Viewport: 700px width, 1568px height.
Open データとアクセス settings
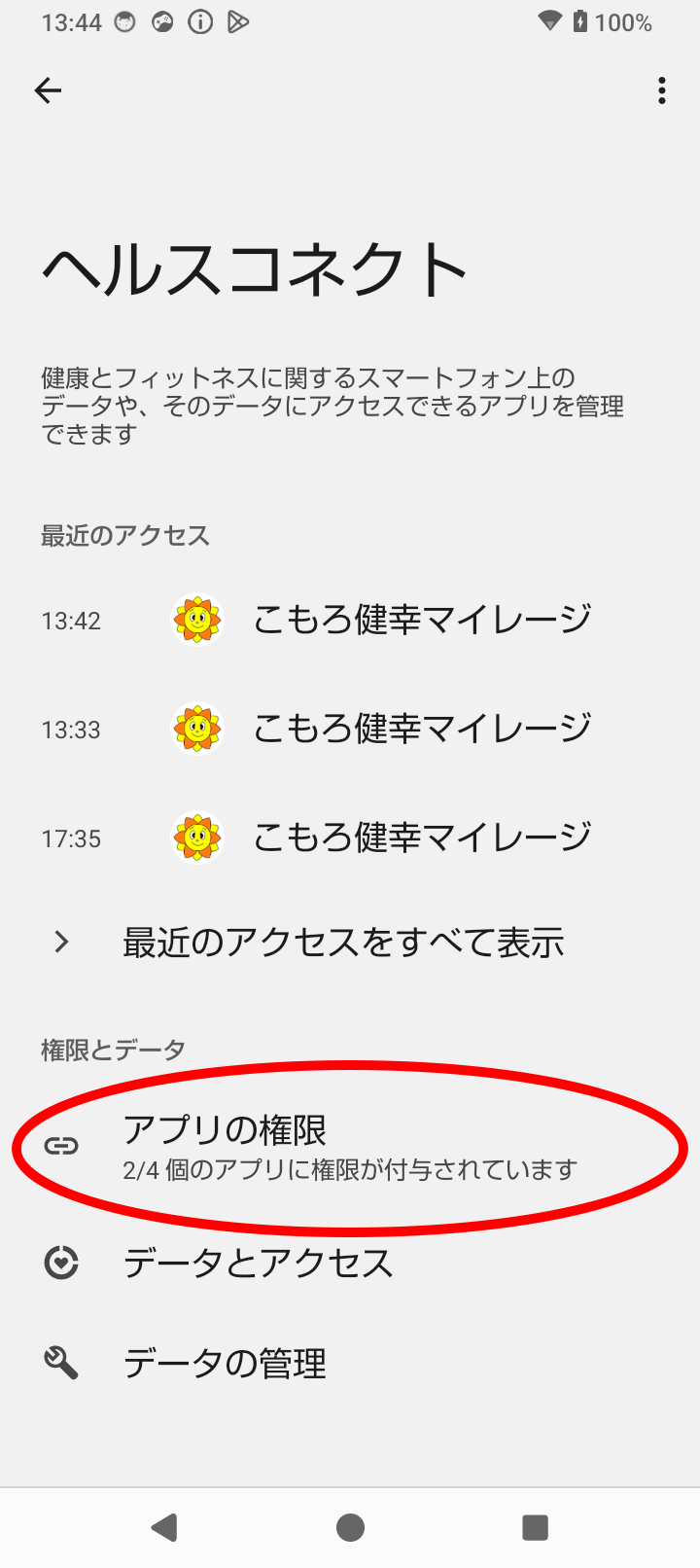(350, 1263)
